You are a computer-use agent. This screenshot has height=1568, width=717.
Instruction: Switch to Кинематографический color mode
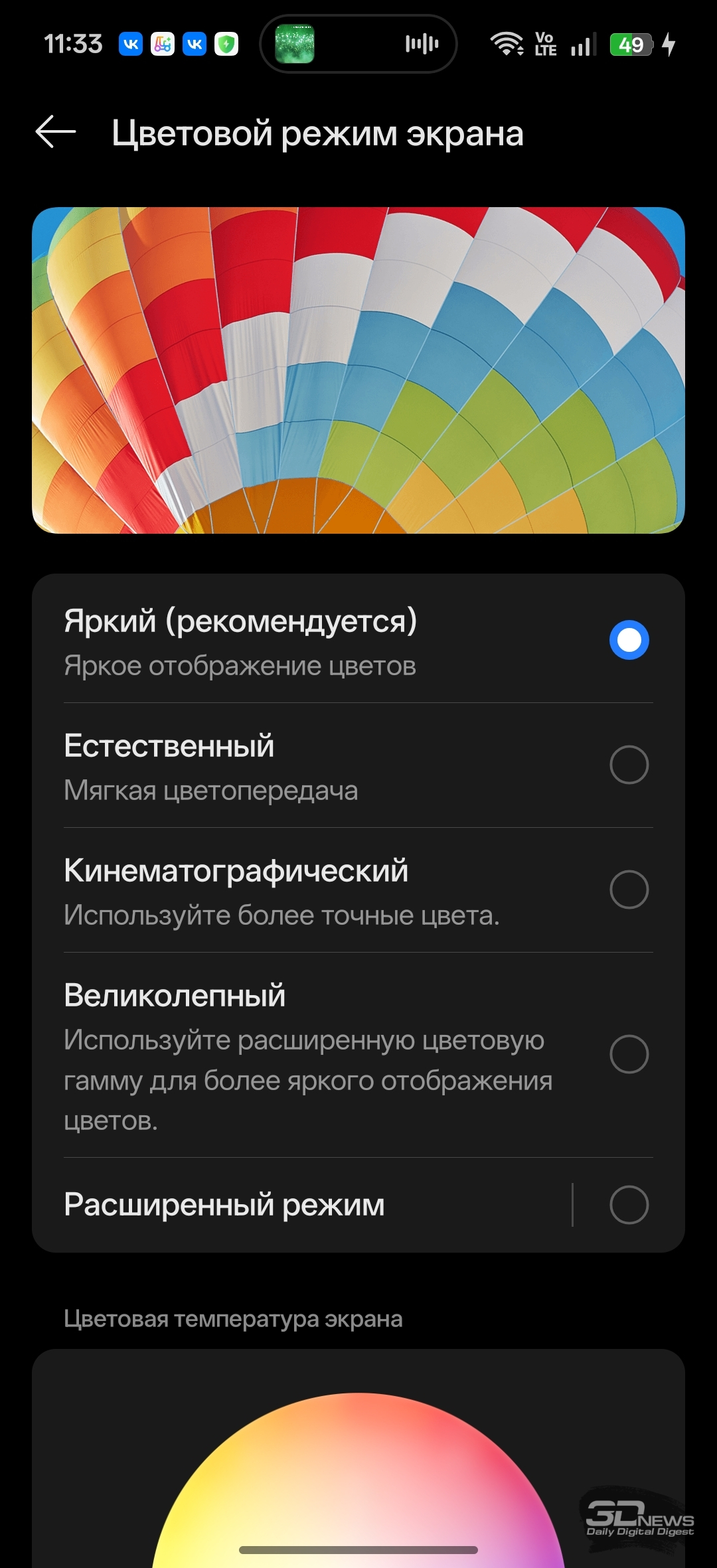(x=629, y=890)
